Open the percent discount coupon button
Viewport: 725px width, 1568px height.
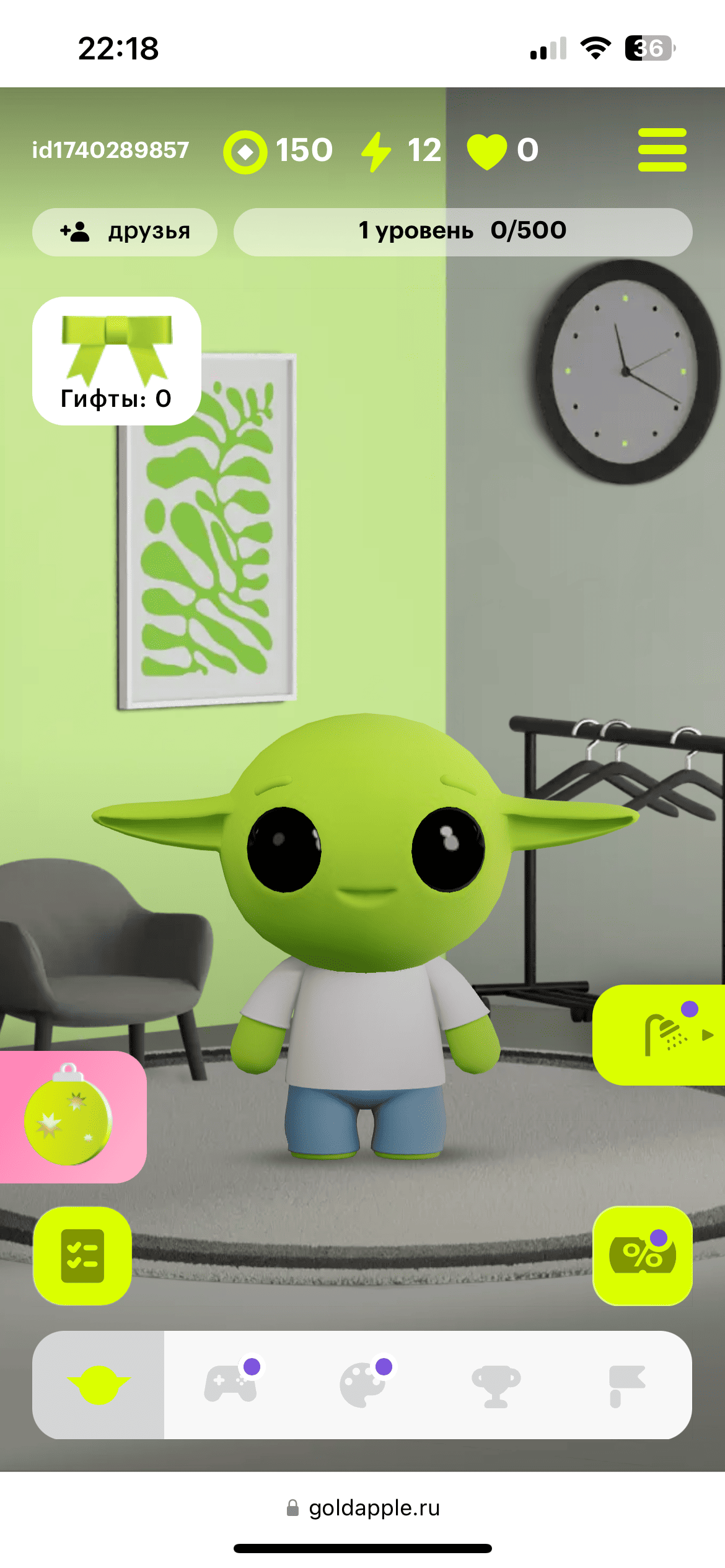[x=643, y=1255]
